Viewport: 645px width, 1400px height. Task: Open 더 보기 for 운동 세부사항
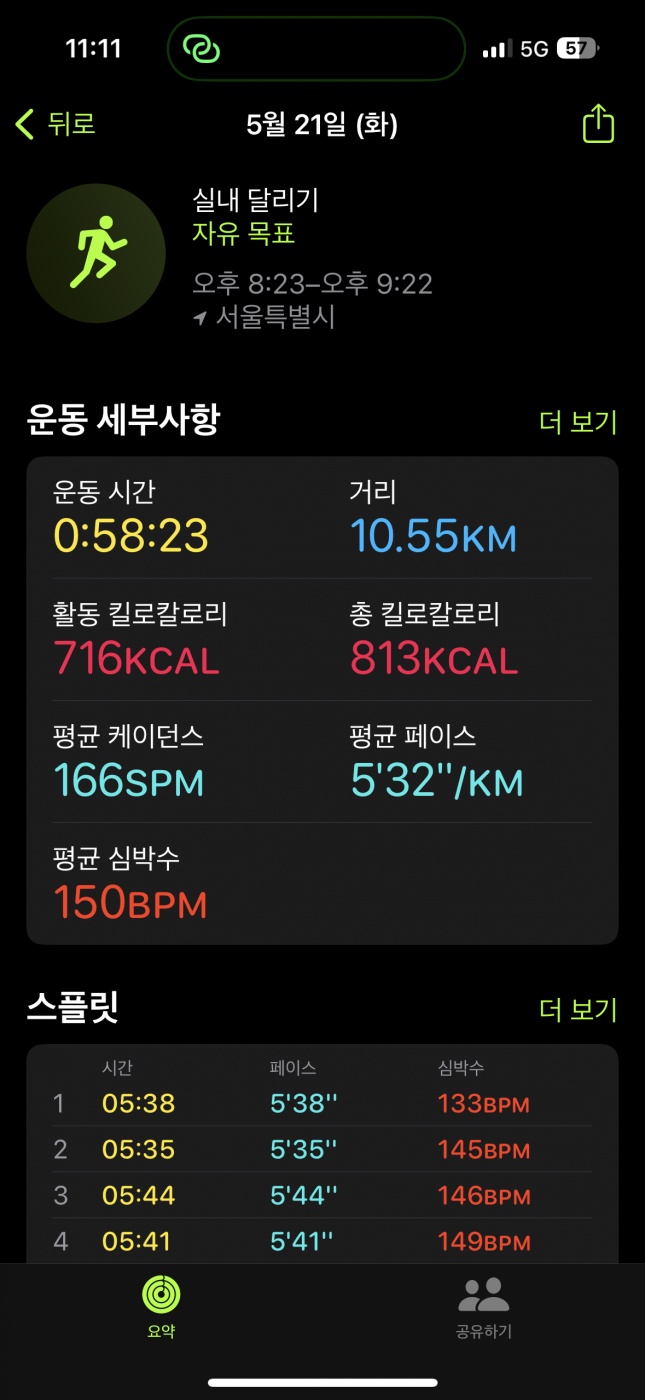point(577,422)
